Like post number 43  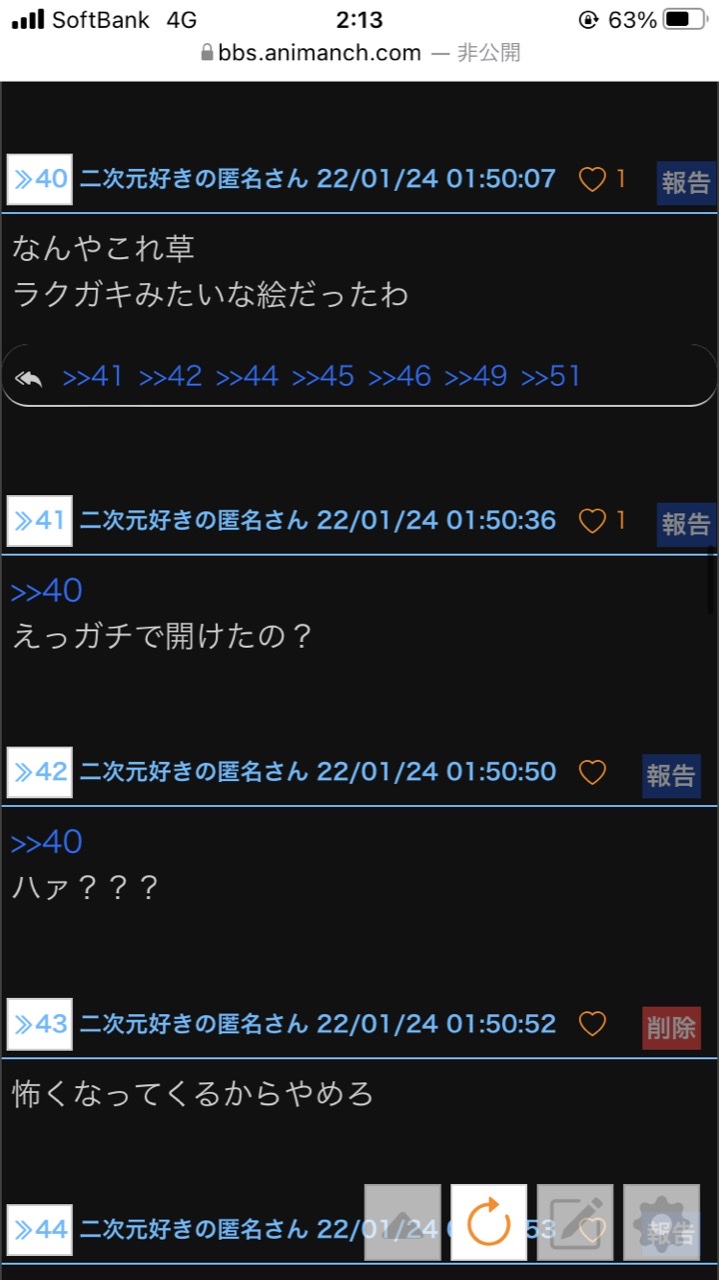(x=593, y=1024)
